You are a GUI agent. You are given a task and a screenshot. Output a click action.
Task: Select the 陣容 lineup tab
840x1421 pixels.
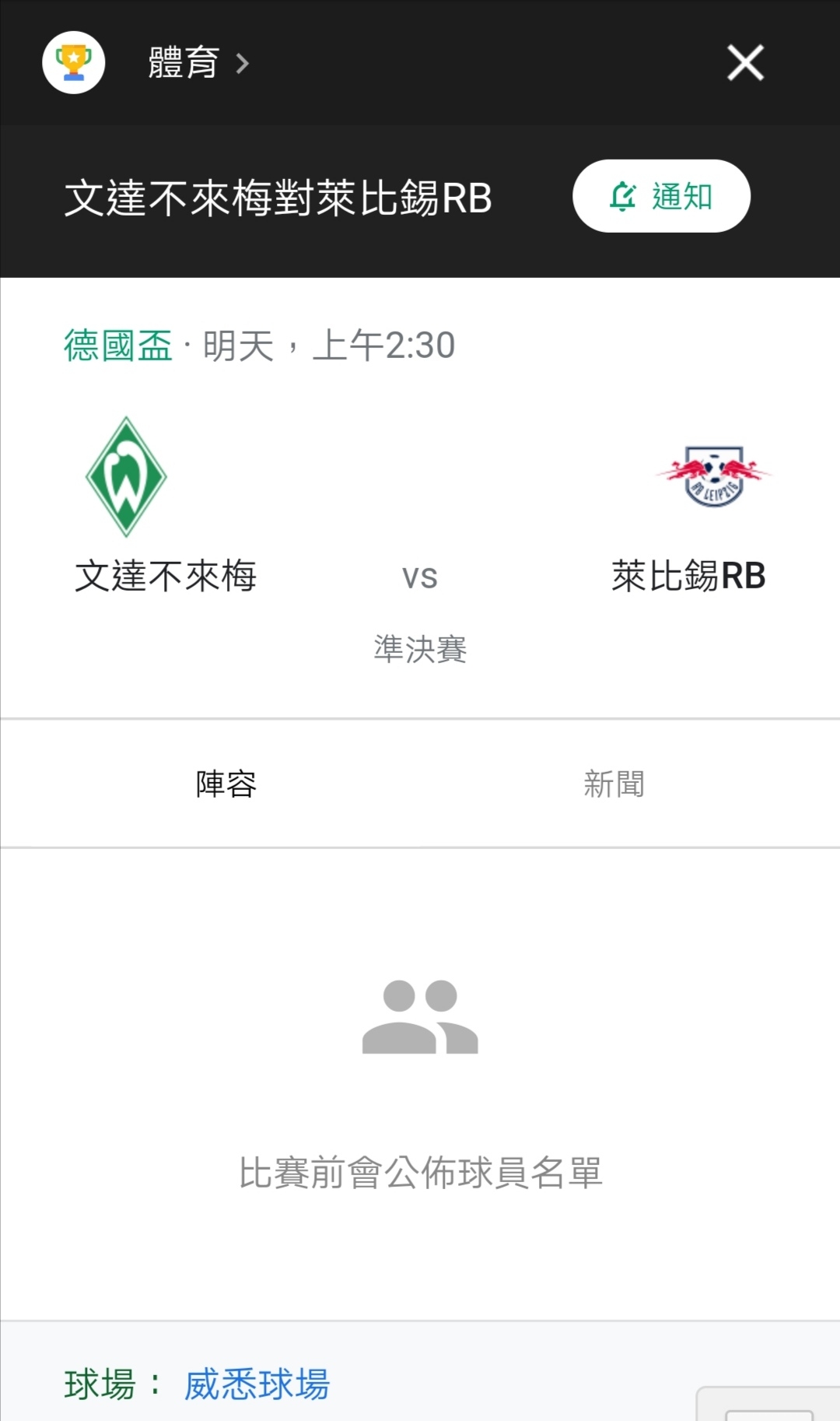coord(226,784)
